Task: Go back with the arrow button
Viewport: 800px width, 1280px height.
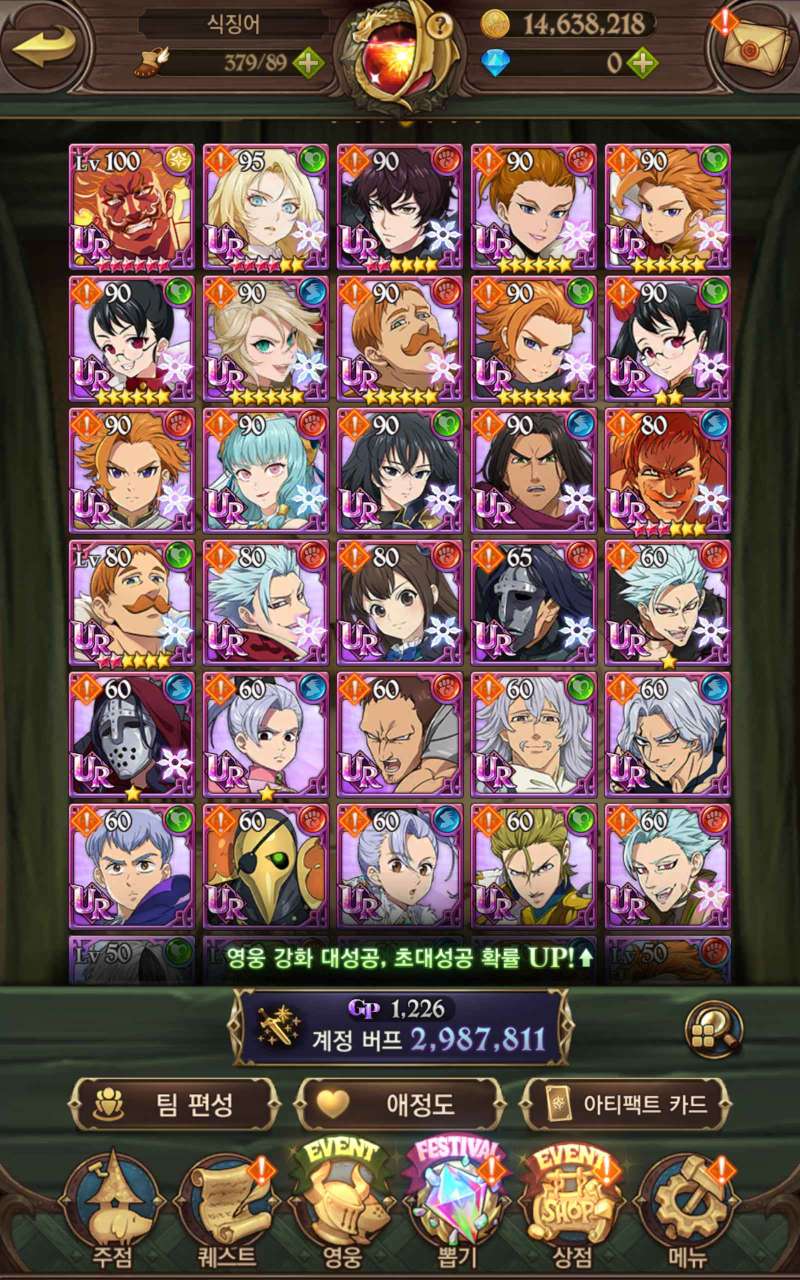Action: (43, 47)
